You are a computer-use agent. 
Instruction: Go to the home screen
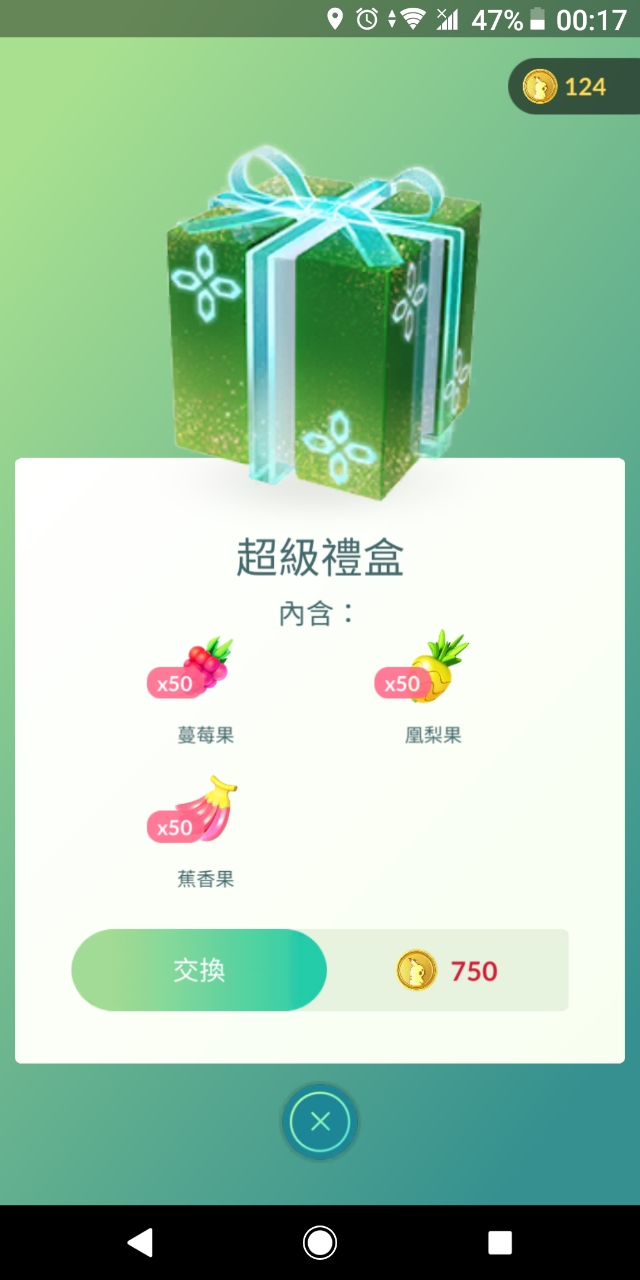(320, 1242)
